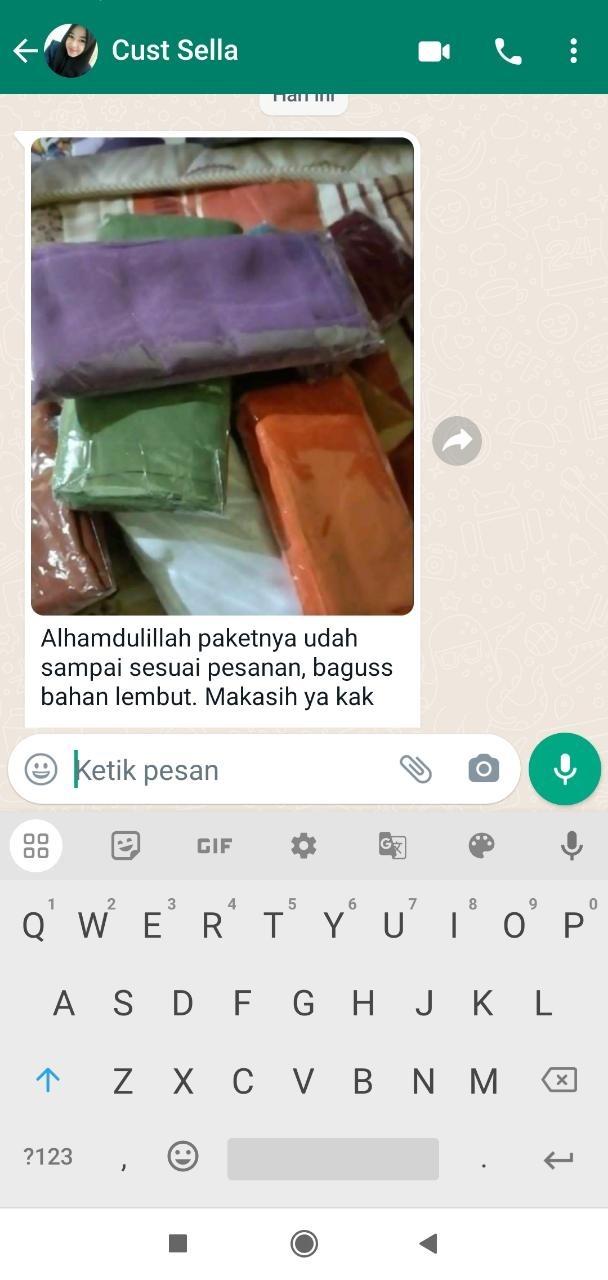Open keyboard translate tool
Image resolution: width=608 pixels, height=1280 pixels.
tap(392, 846)
